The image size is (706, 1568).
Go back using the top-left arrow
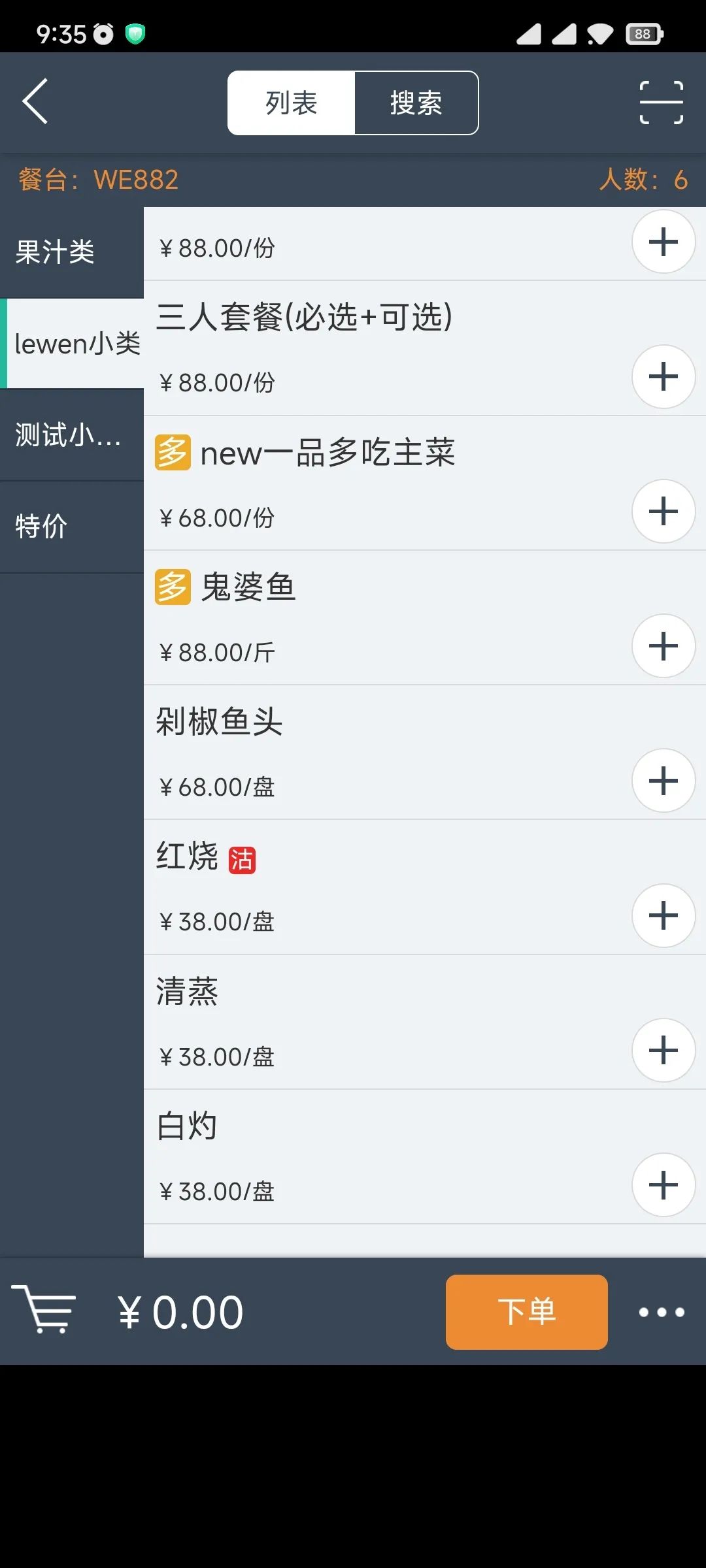coord(36,101)
